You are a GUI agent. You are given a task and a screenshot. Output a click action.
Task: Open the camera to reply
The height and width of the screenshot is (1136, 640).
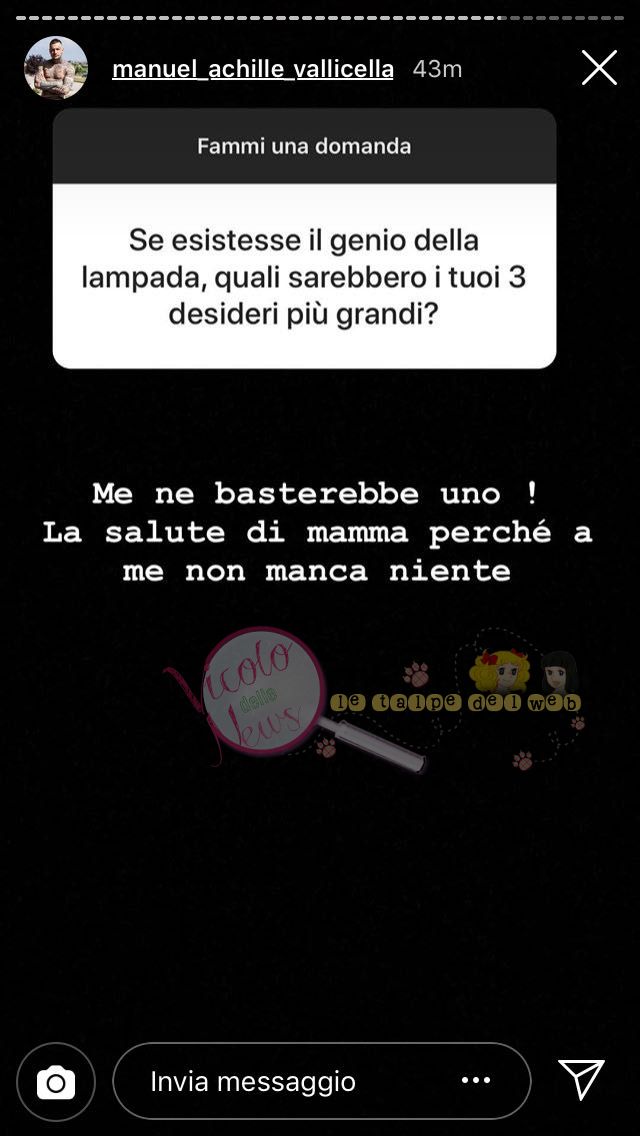pyautogui.click(x=56, y=1081)
